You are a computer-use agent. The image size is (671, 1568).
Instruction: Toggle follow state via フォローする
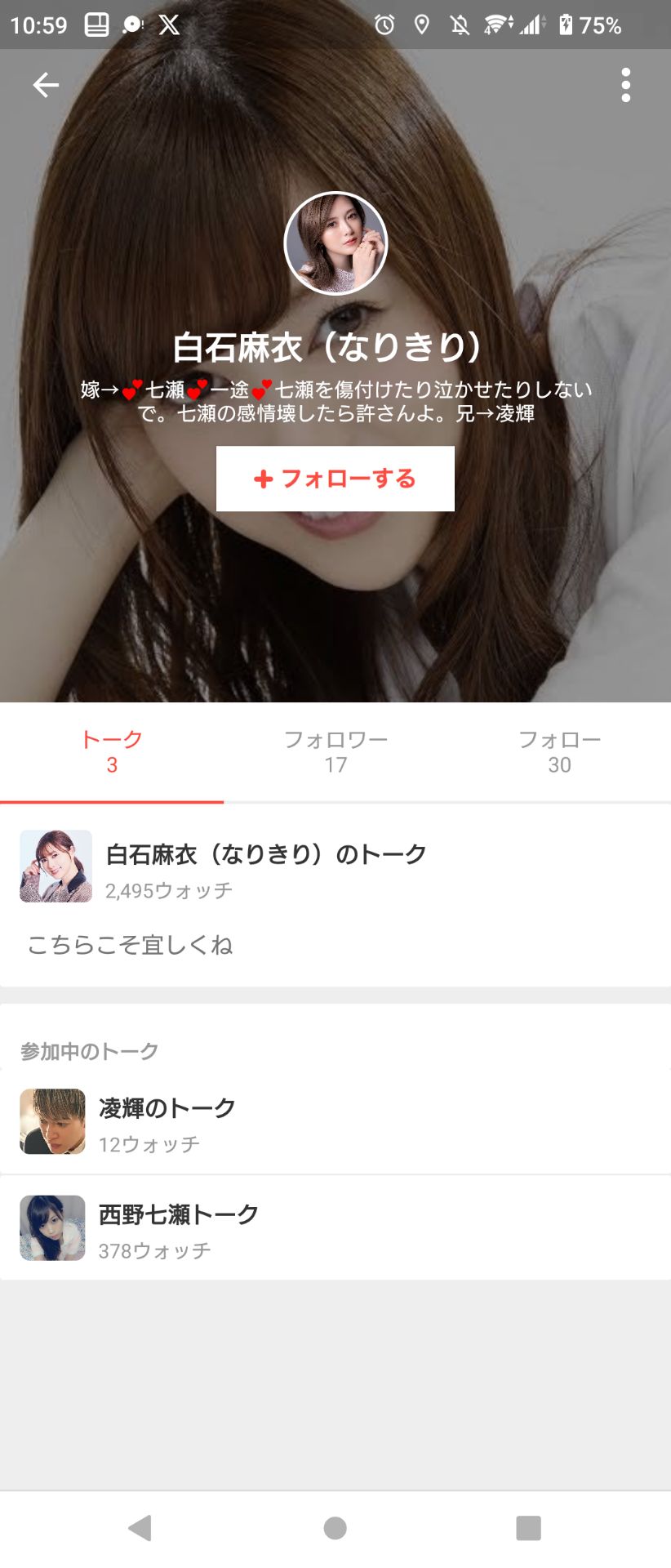click(x=335, y=479)
